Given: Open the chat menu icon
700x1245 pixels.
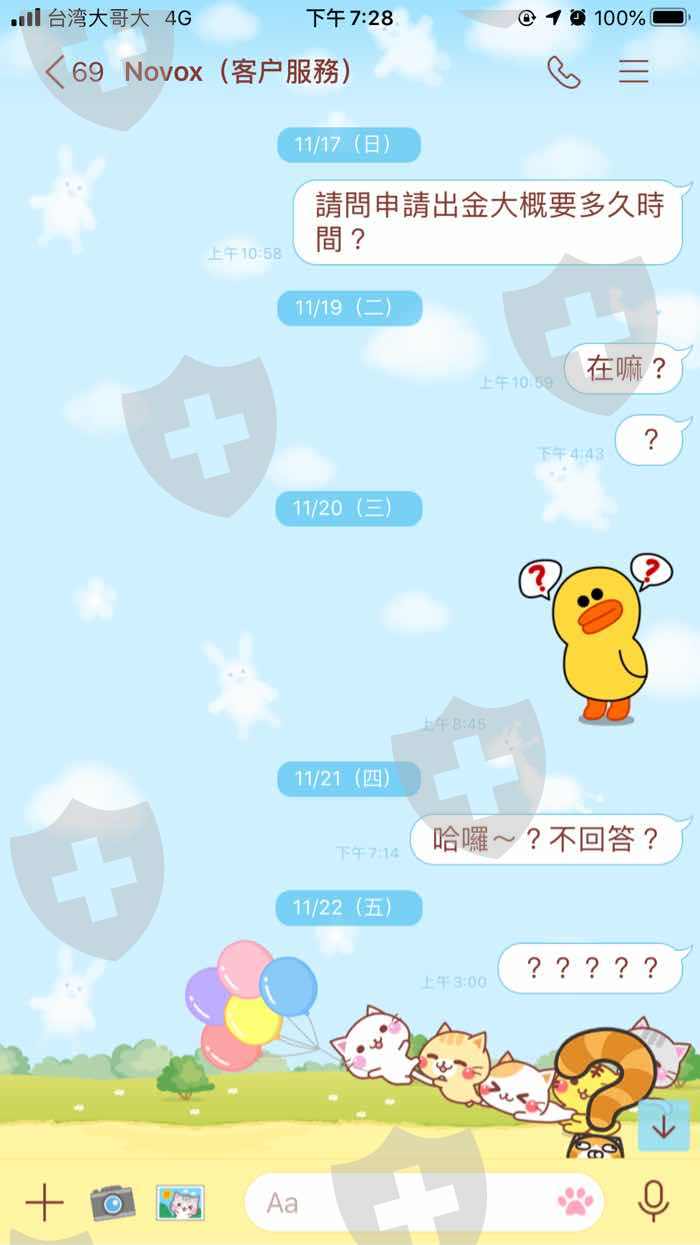Looking at the screenshot, I should pyautogui.click(x=634, y=71).
